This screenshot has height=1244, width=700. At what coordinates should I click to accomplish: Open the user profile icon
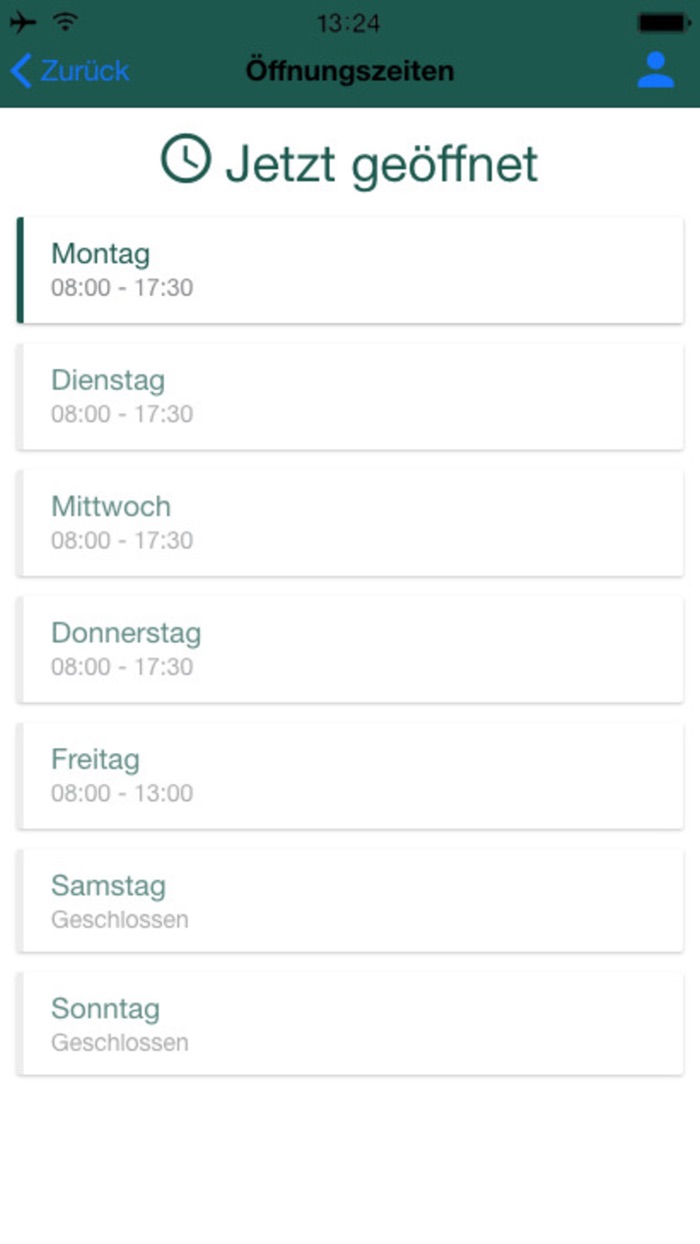(x=655, y=70)
